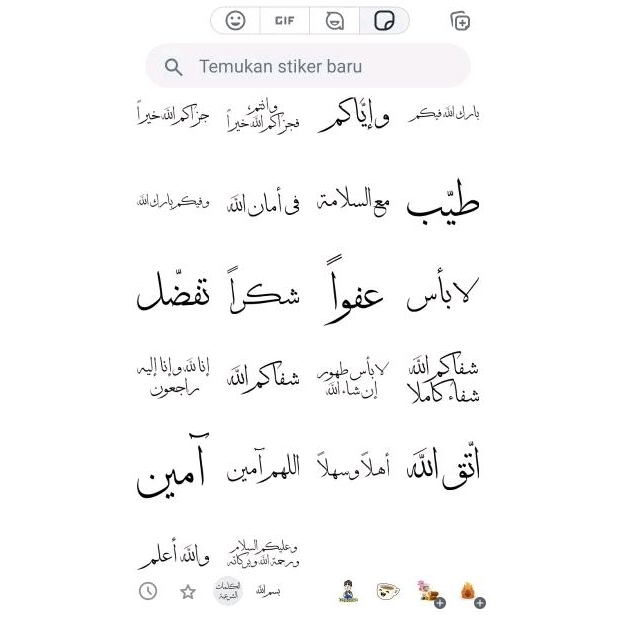Tap the 'Temukan stiker baru' search field
Screen dimensions: 621x621
[308, 67]
